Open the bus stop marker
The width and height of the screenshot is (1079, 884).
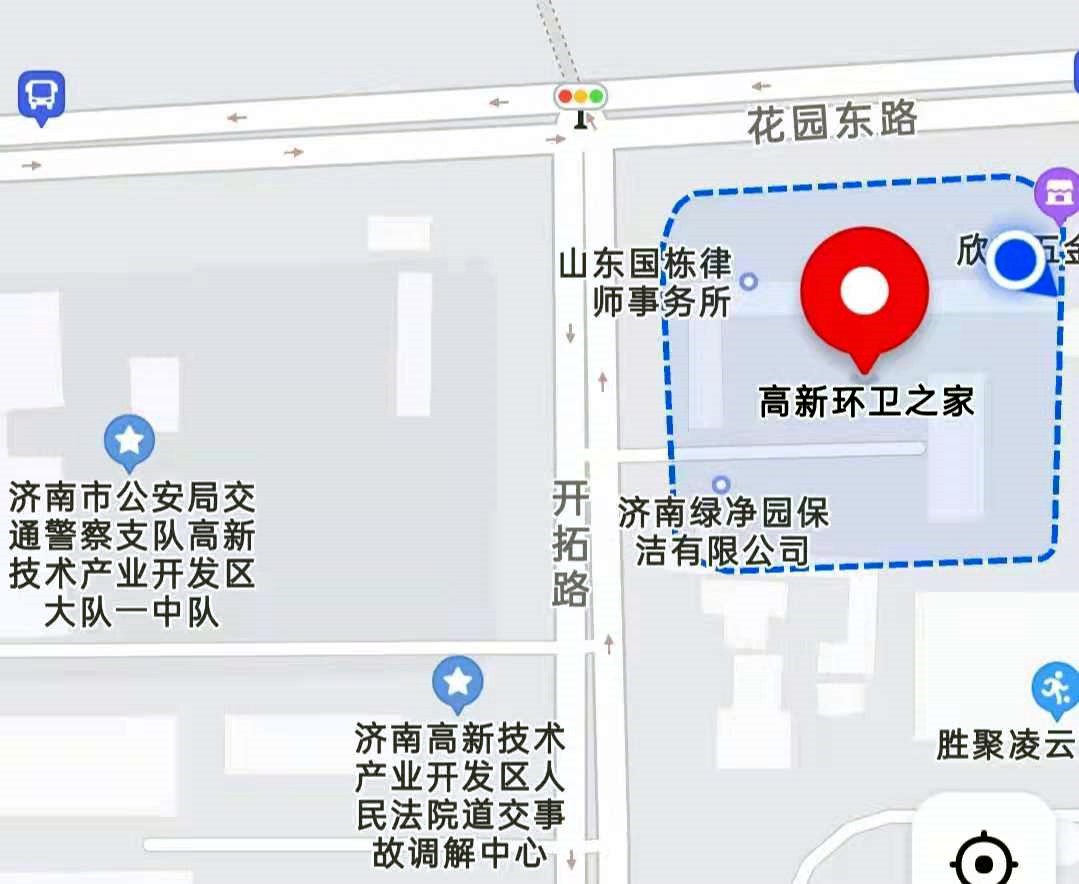pos(41,96)
